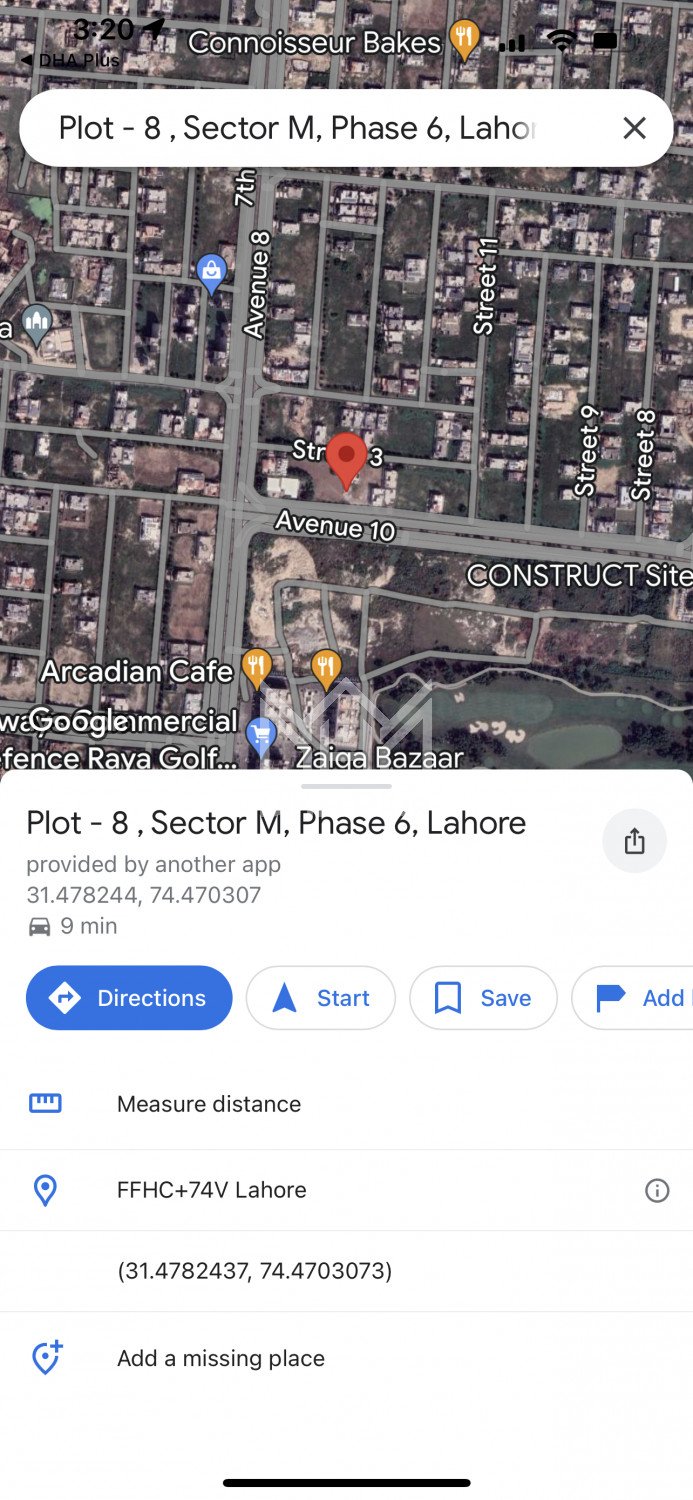This screenshot has height=1500, width=693.
Task: Start navigation
Action: point(321,998)
